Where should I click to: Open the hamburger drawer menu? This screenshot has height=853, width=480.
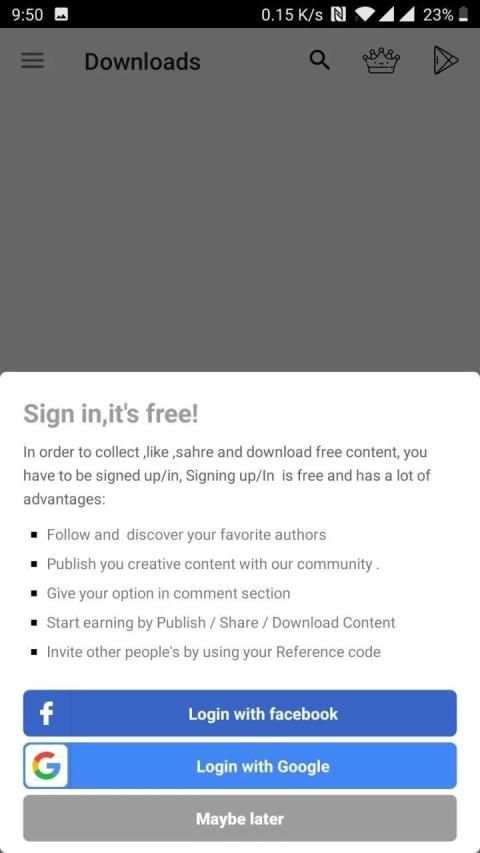click(33, 60)
